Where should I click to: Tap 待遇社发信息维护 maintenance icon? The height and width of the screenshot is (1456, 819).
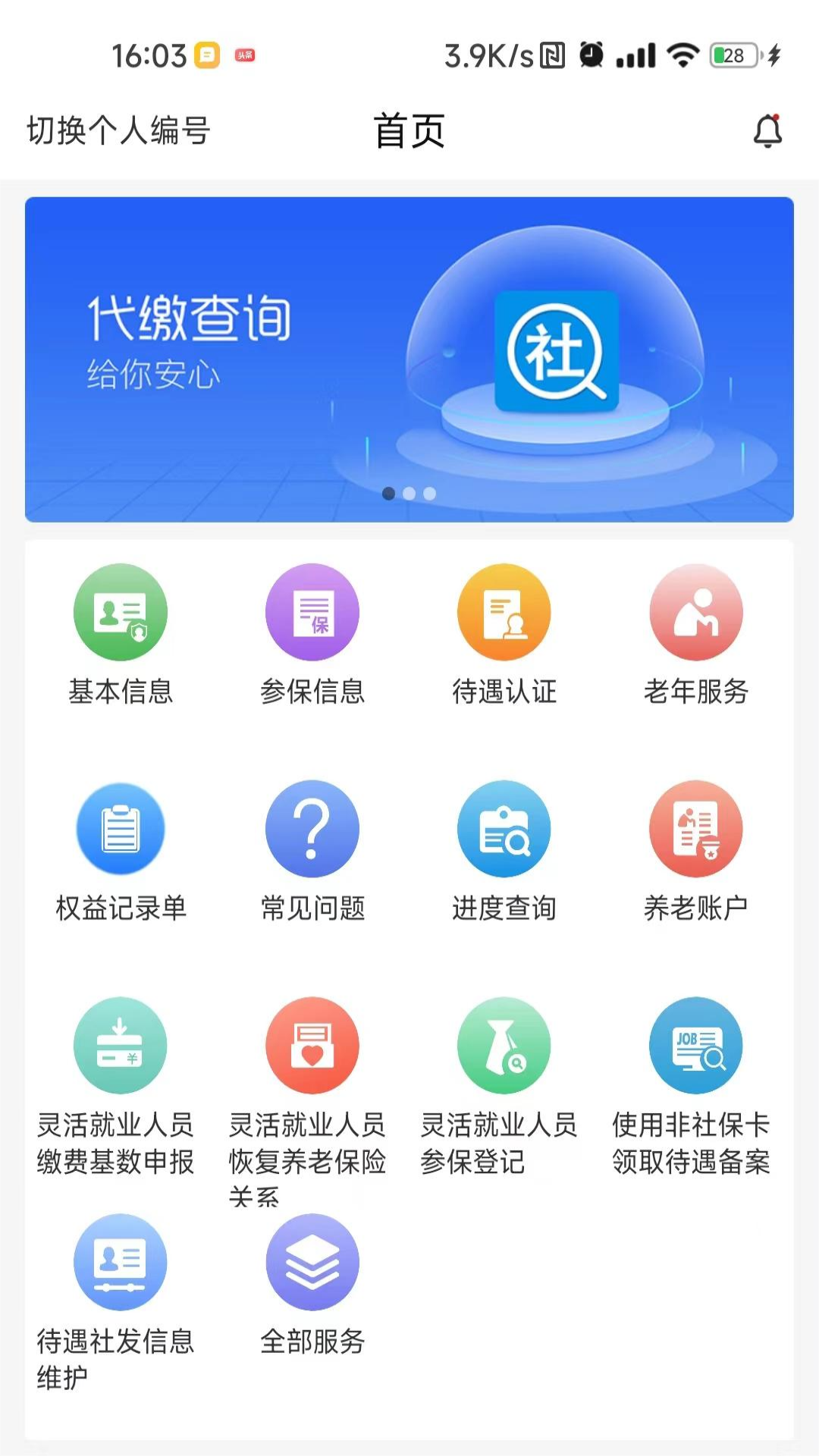[120, 1259]
